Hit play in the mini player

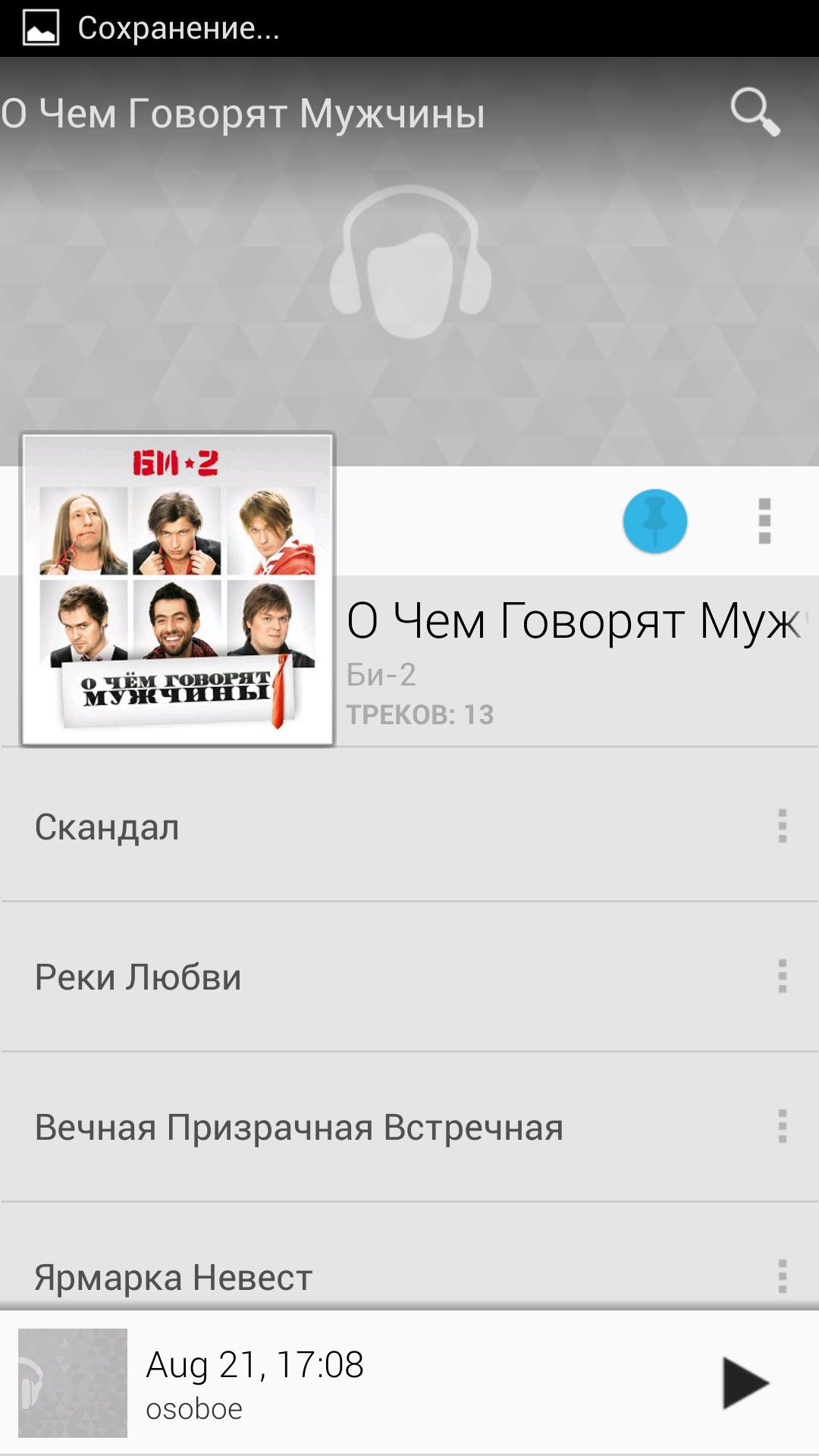coord(745,1383)
